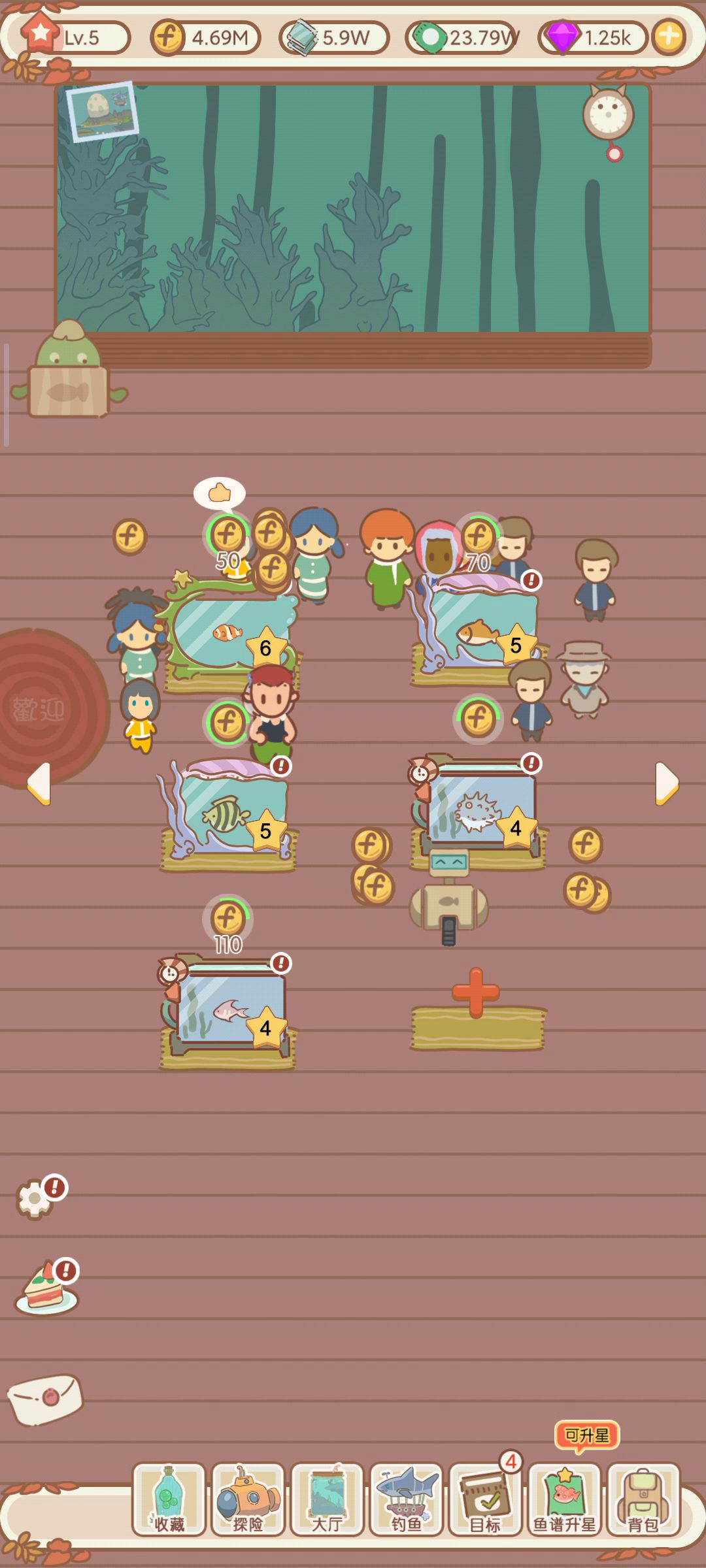
Task: Open 鱼谱升星 fish star upgrade
Action: [x=564, y=1499]
